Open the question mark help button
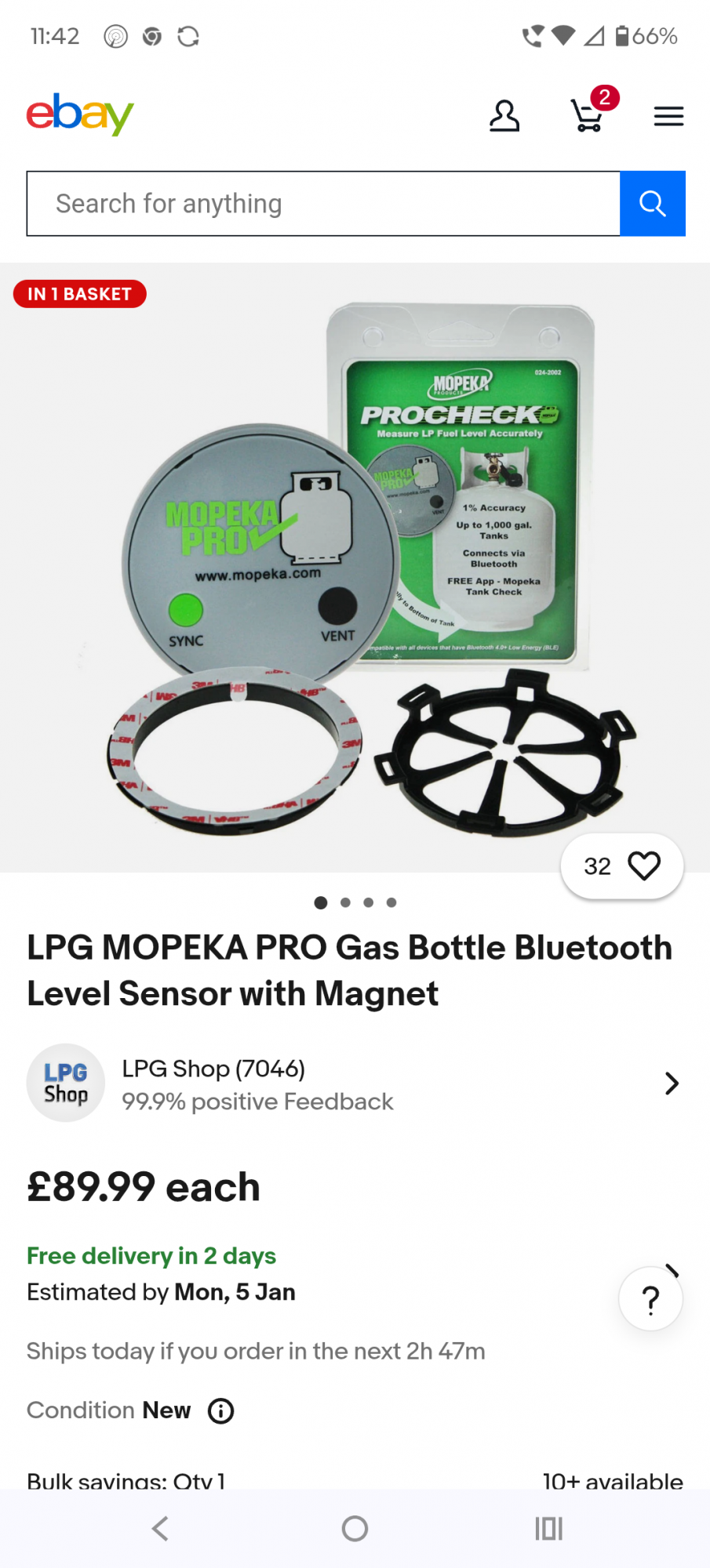The width and height of the screenshot is (710, 1568). [x=650, y=1299]
